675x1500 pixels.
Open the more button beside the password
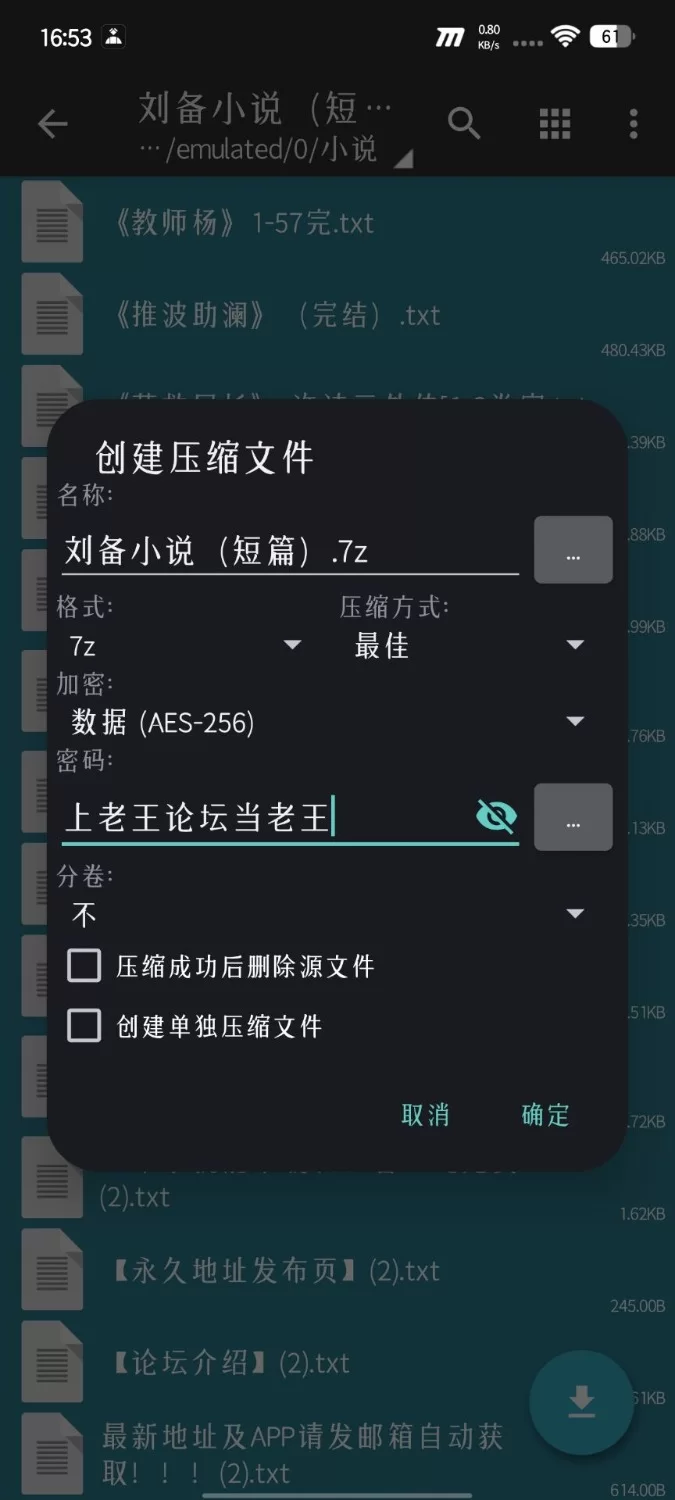point(573,818)
